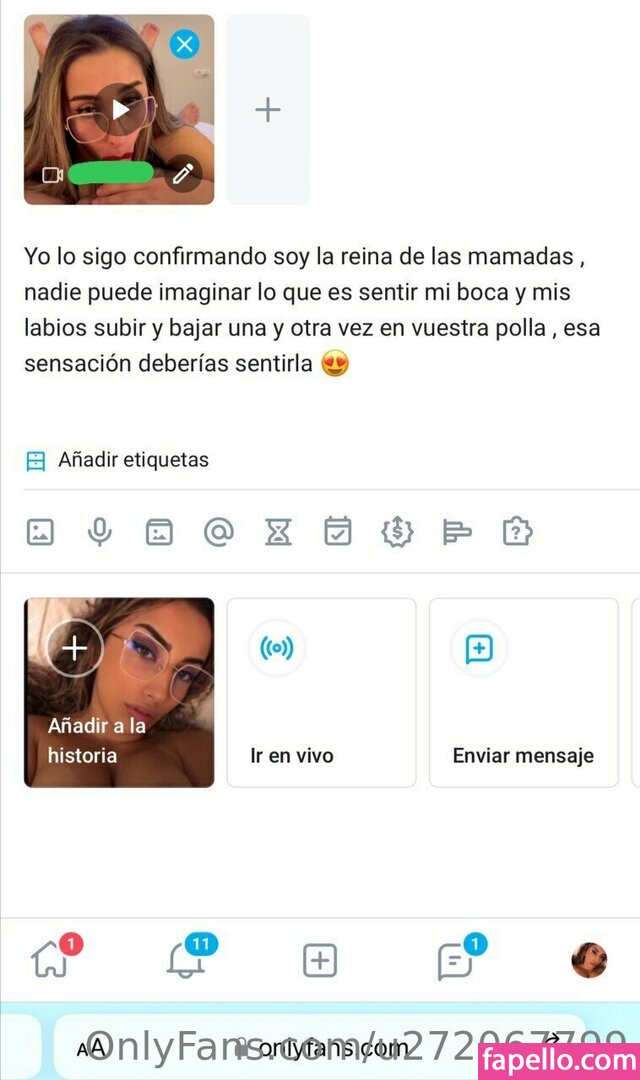Start a broadcast with Ir en vivo

(x=321, y=692)
